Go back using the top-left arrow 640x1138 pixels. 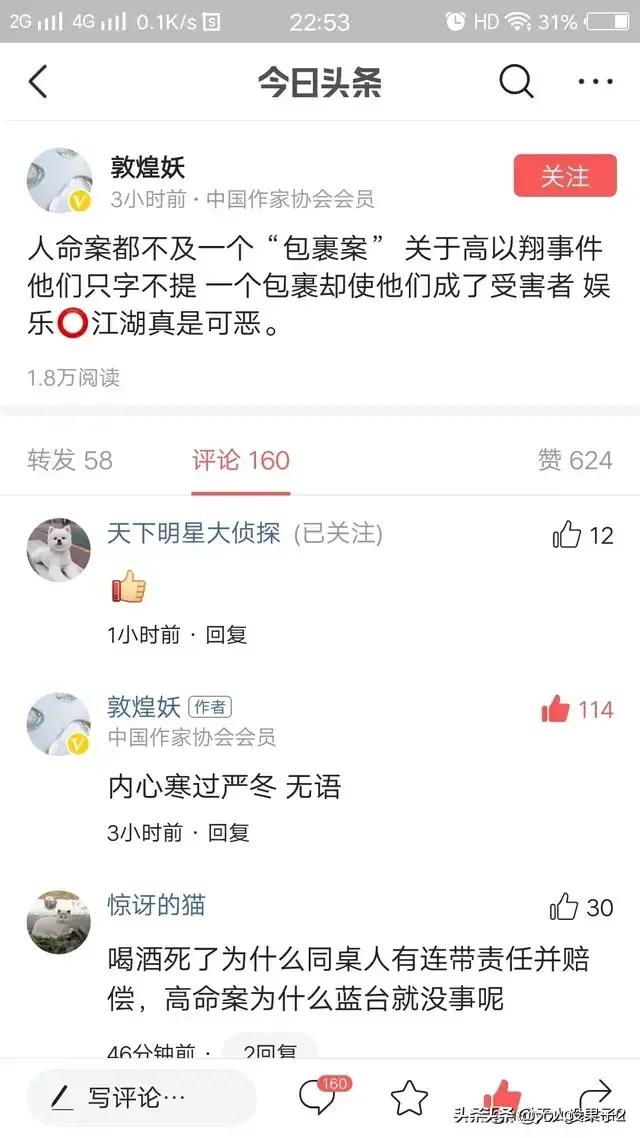point(38,82)
